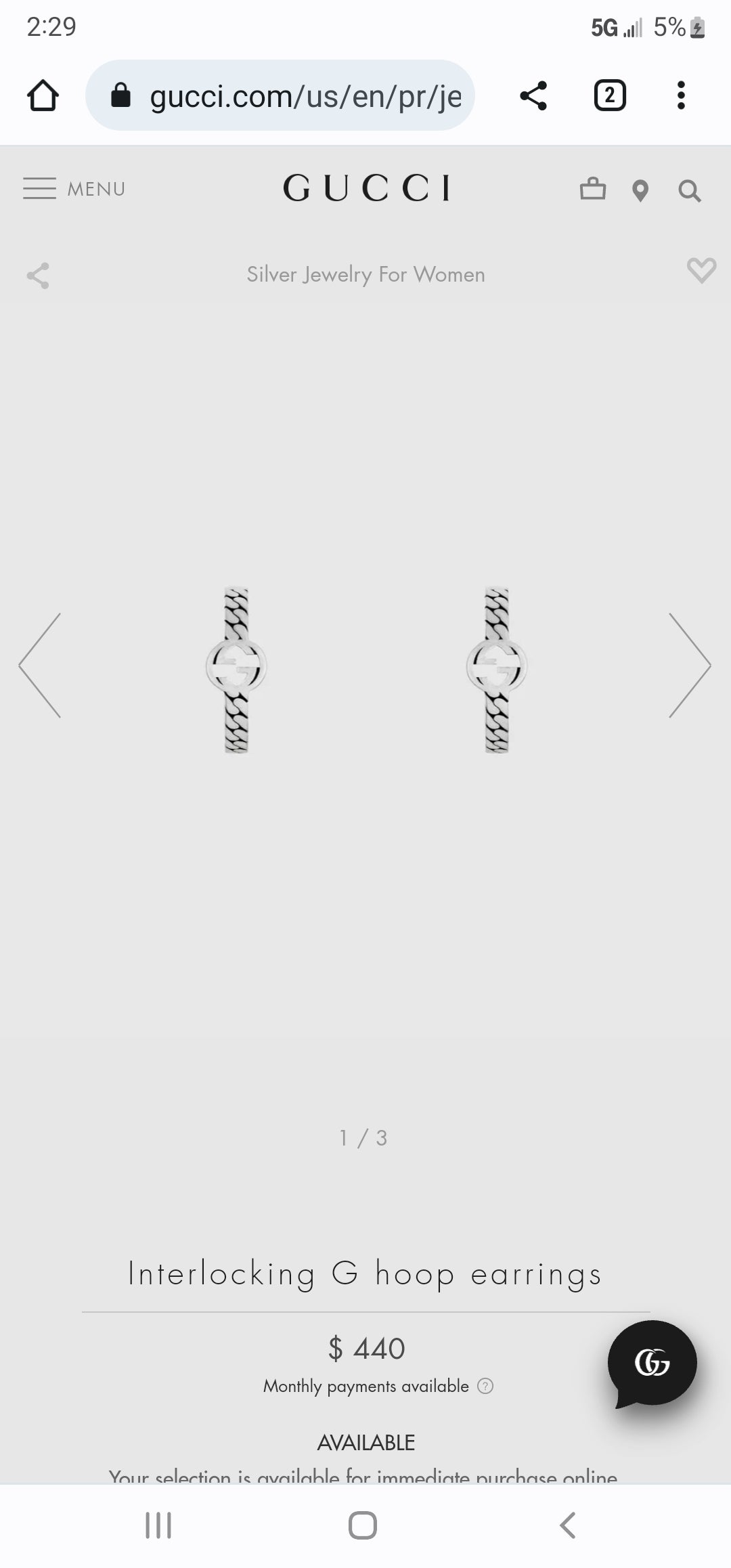The image size is (731, 1568).
Task: Go to the browser home page
Action: click(x=43, y=95)
